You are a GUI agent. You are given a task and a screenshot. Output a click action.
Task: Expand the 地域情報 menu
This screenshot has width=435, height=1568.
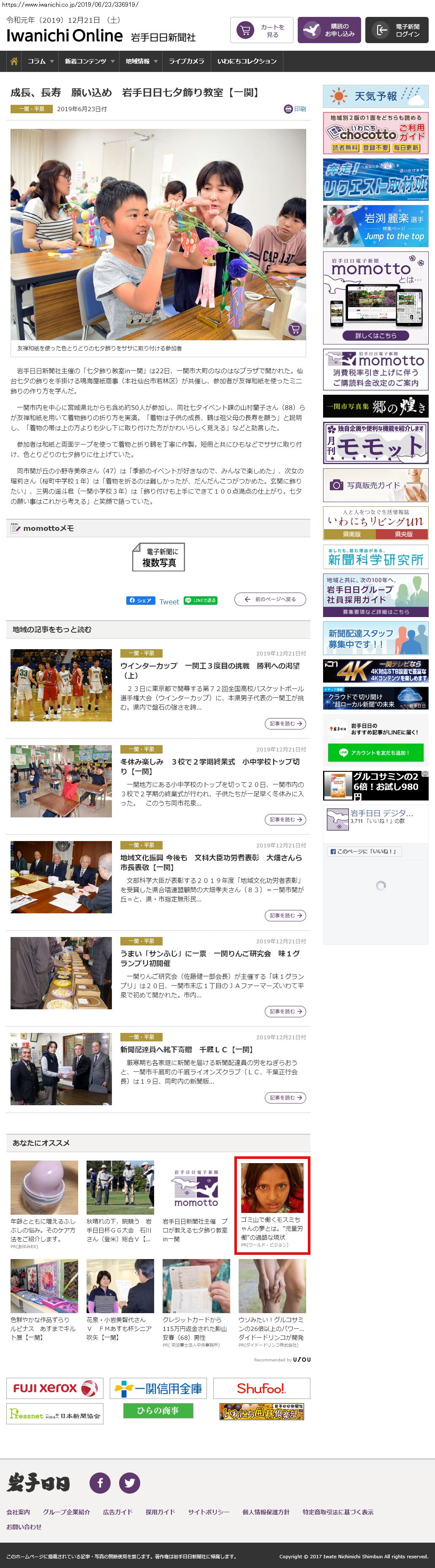[x=141, y=61]
